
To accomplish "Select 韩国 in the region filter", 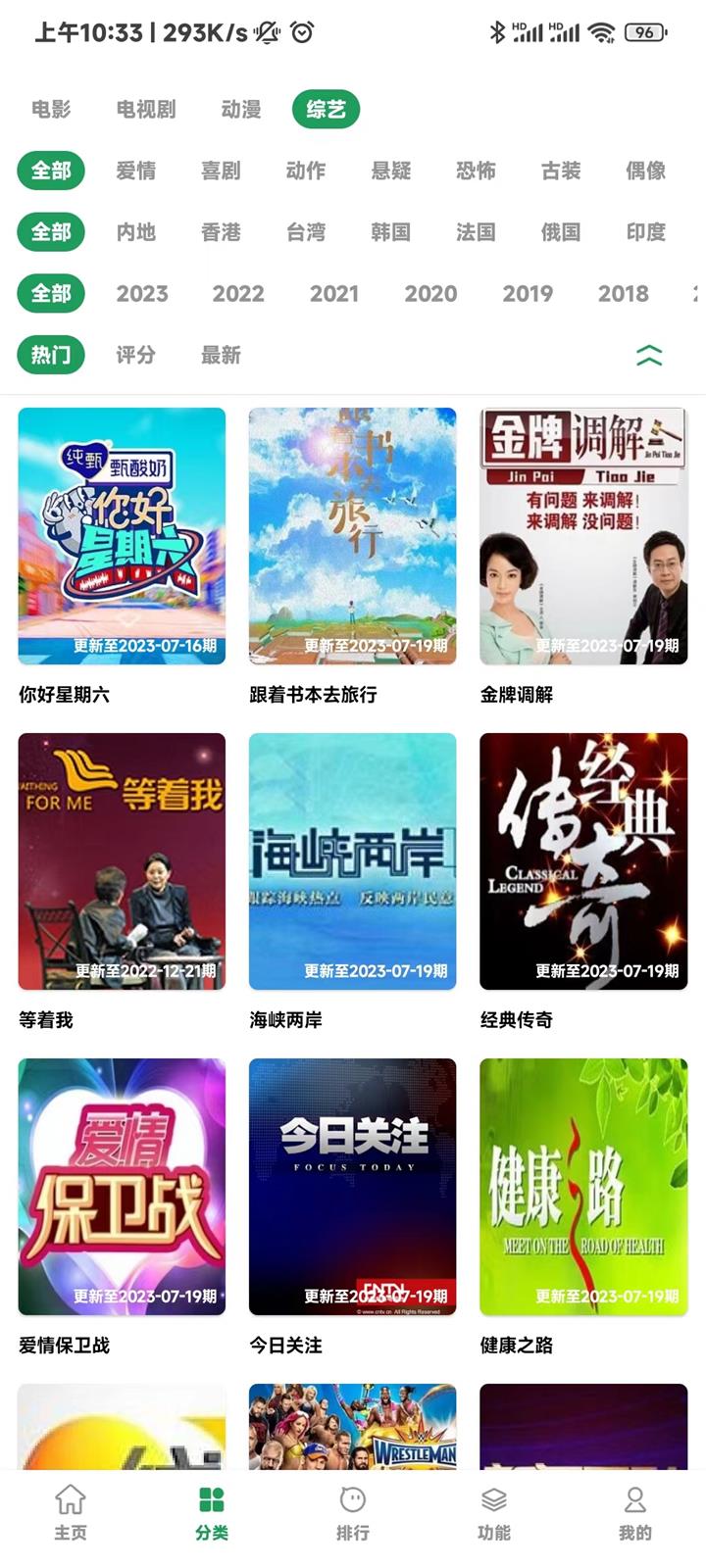I will coord(390,232).
